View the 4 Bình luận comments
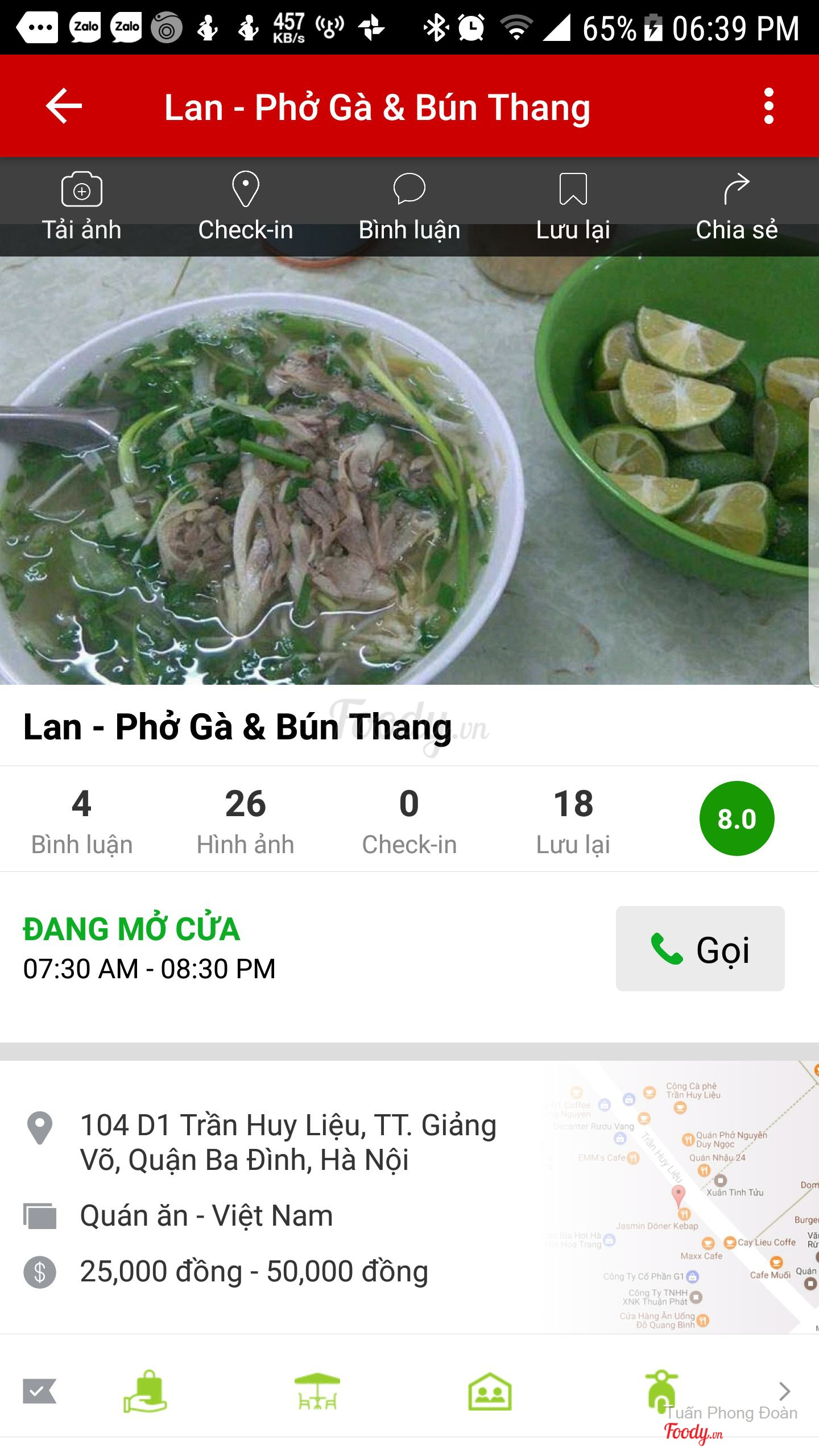The height and width of the screenshot is (1456, 819). (x=82, y=819)
